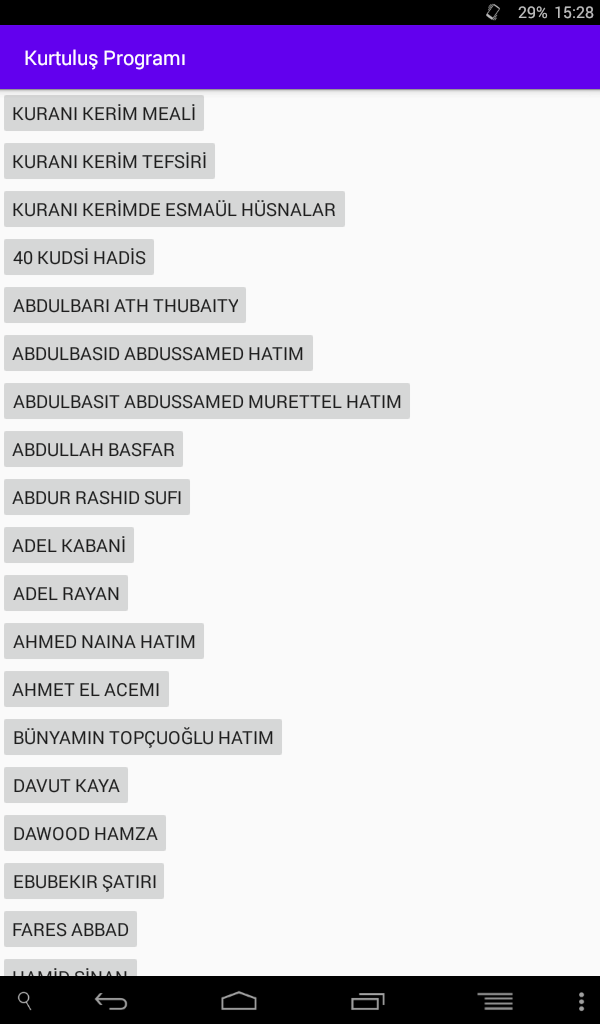Open ABDULLAH BASFAR recitations

[93, 449]
